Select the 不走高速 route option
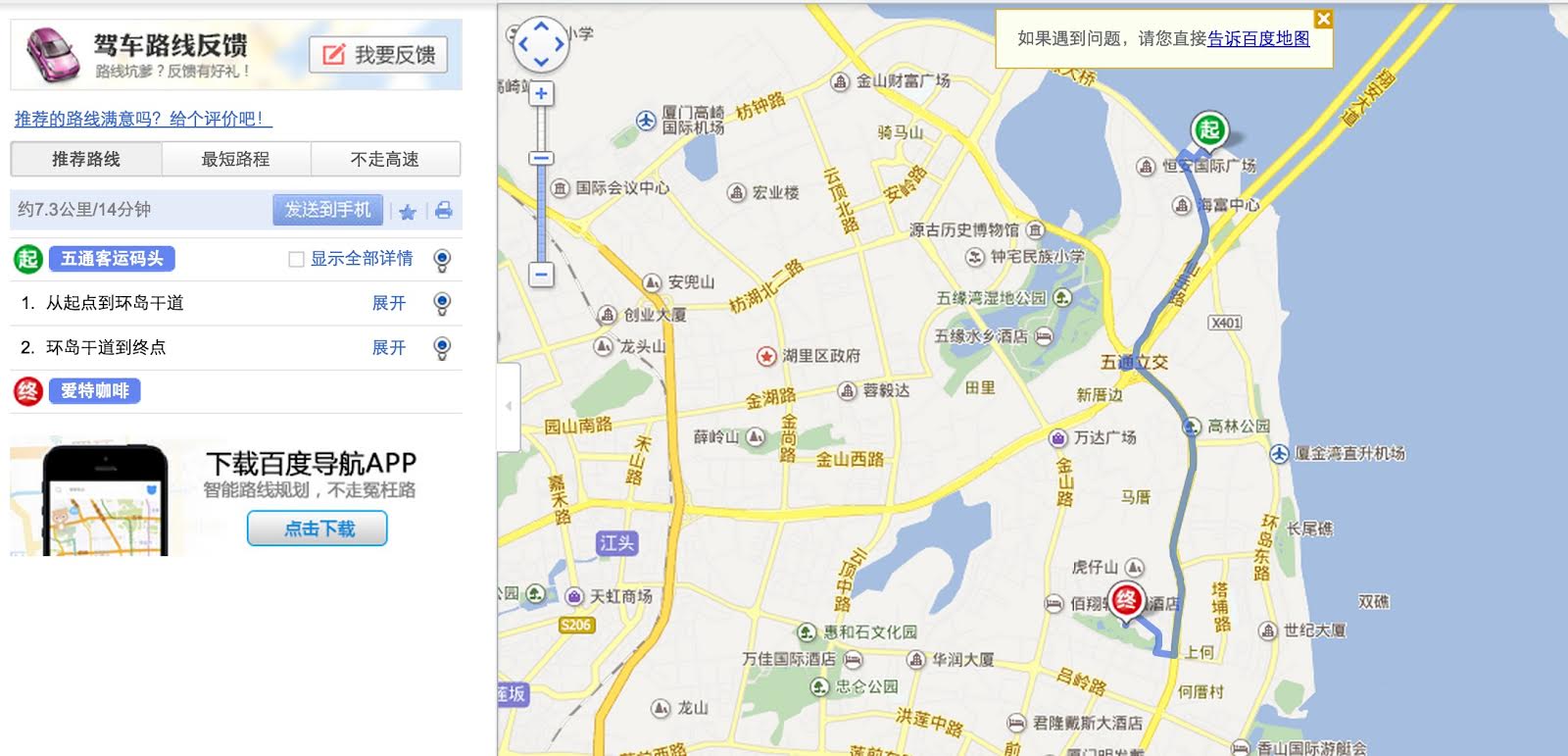 coord(385,159)
